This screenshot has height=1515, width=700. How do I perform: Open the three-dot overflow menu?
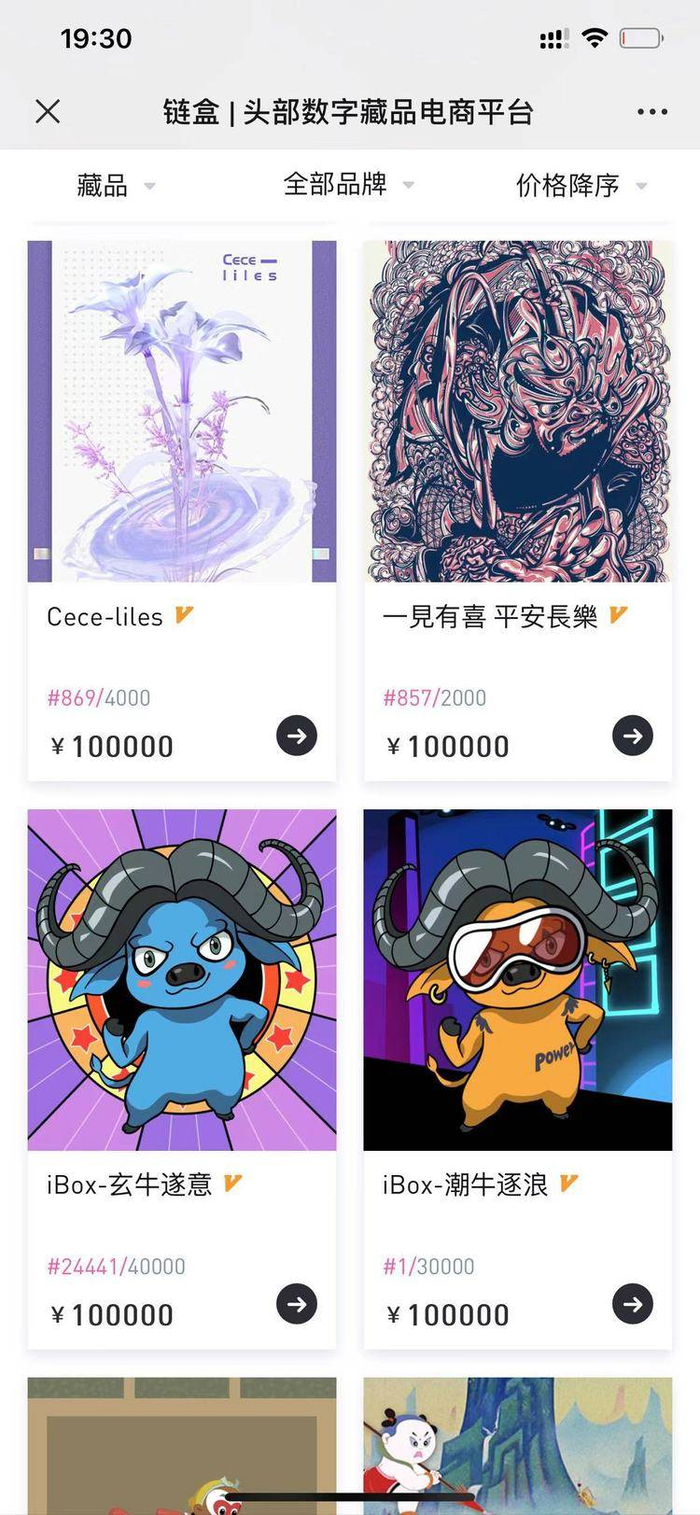(x=652, y=112)
